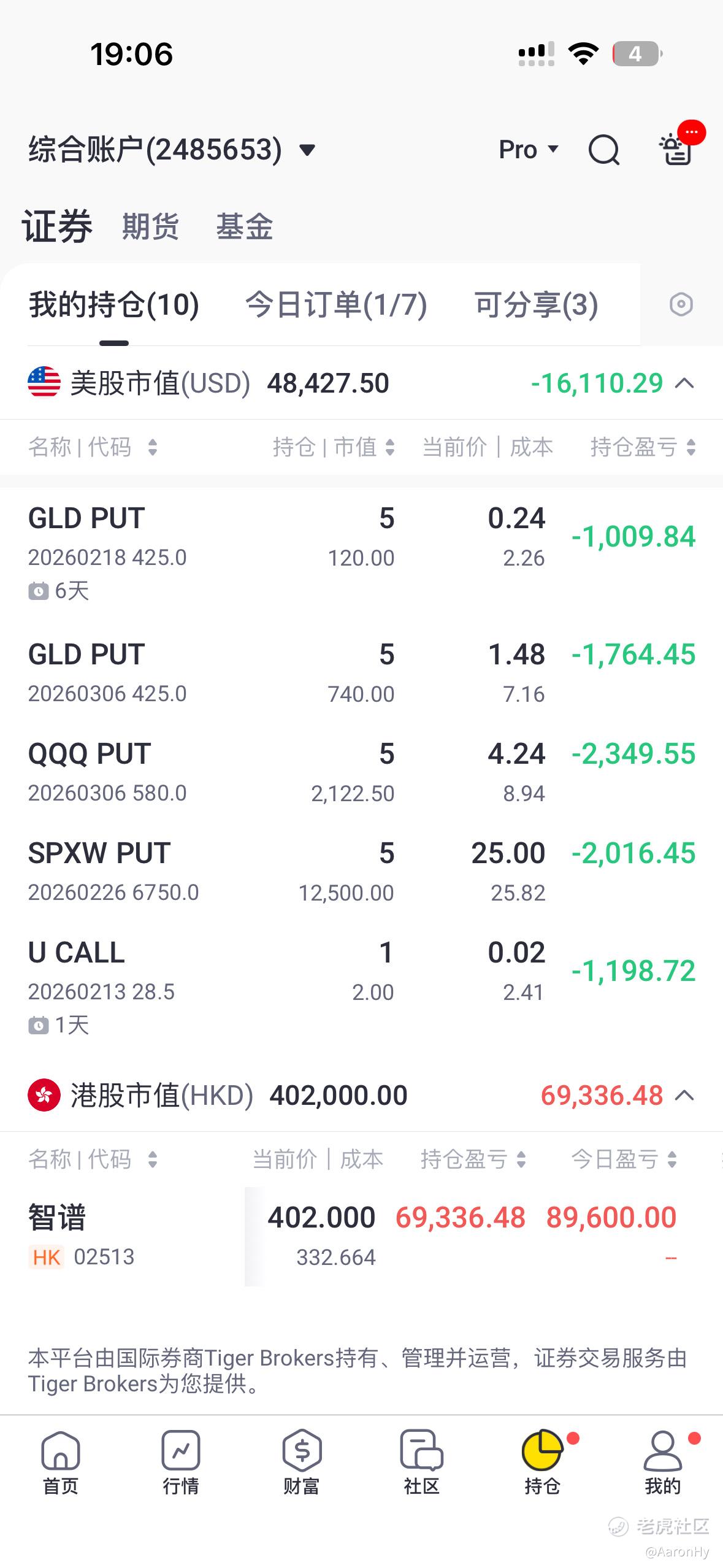The image size is (723, 1568).
Task: Open the holdings display settings icon
Action: [681, 305]
